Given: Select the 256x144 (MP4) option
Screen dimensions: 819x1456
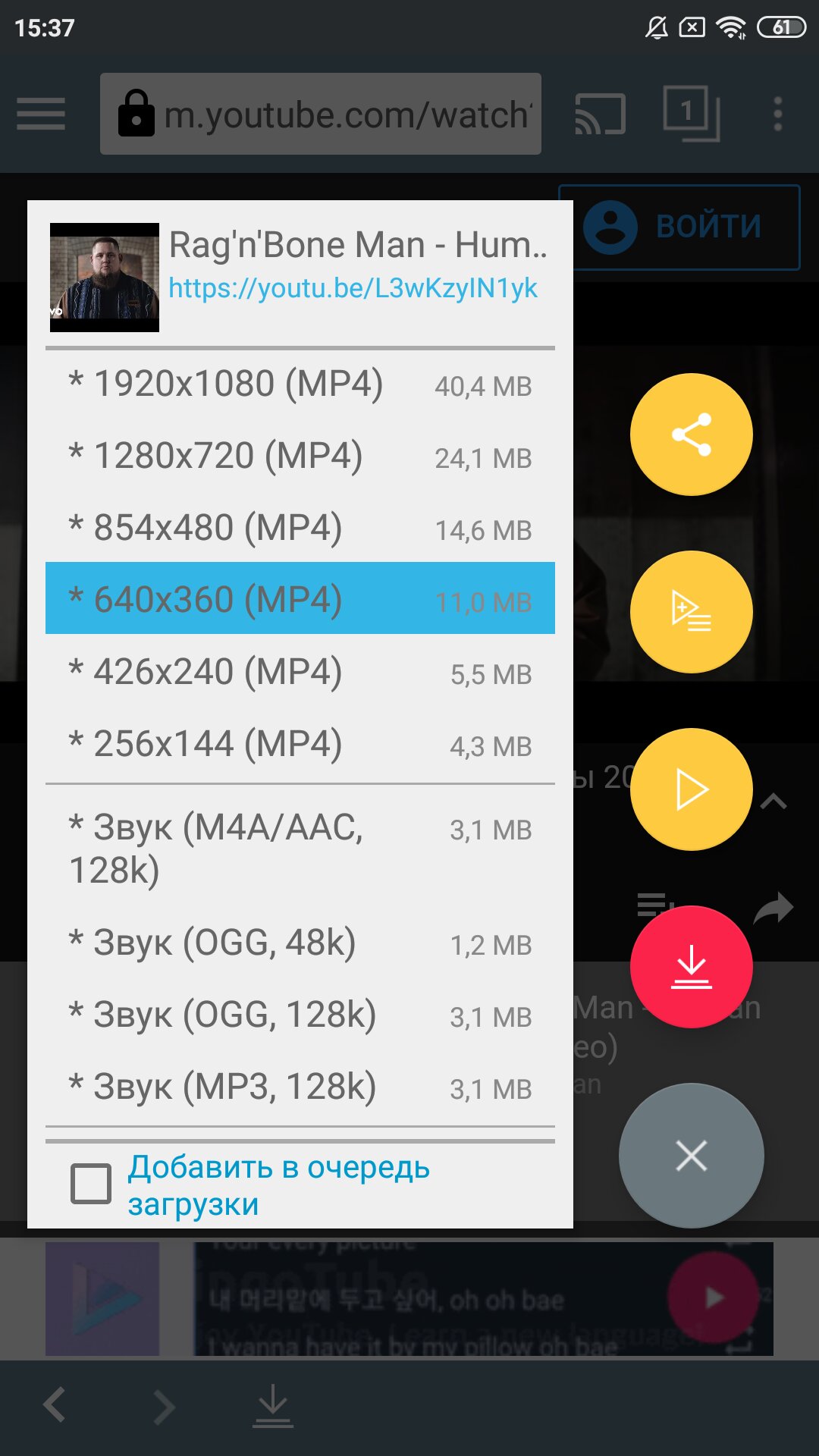Looking at the screenshot, I should pos(300,744).
